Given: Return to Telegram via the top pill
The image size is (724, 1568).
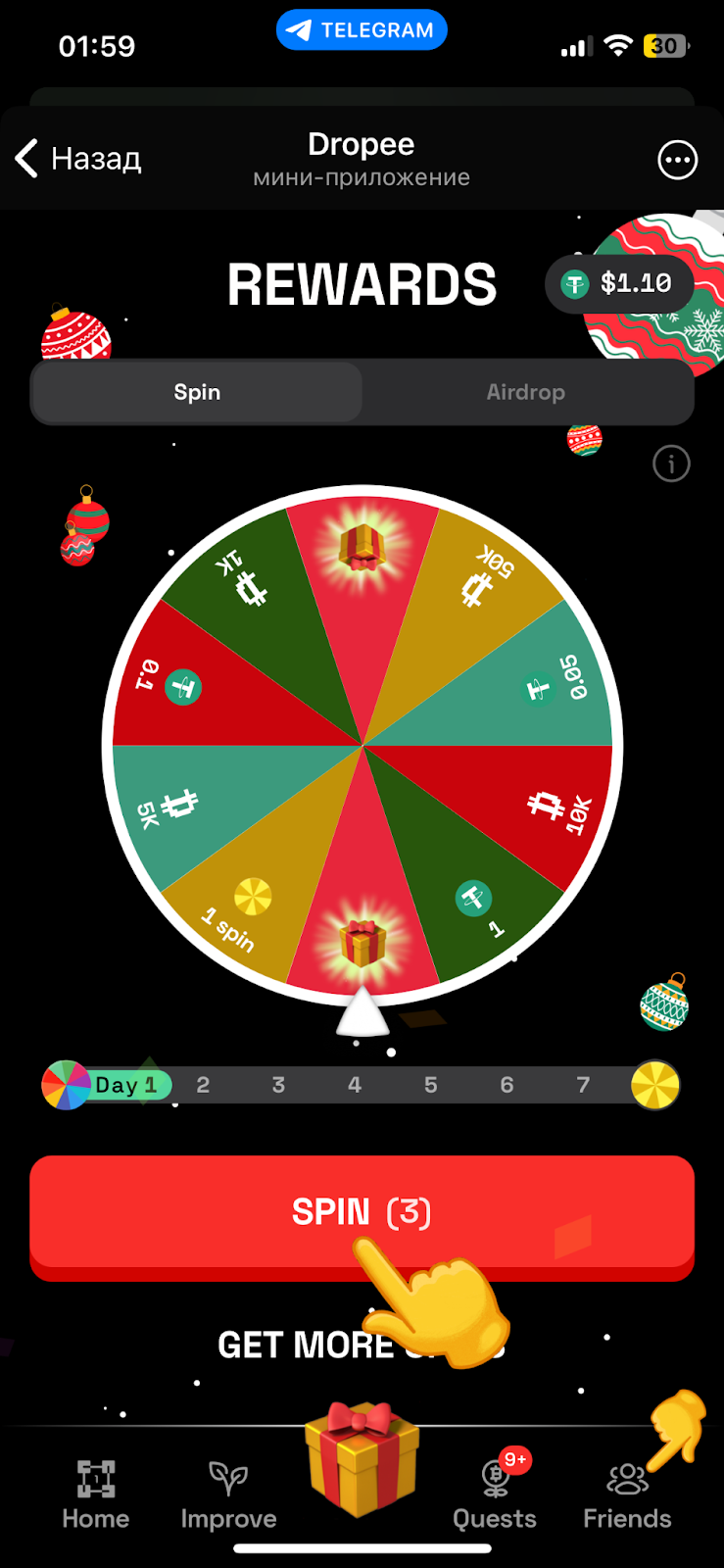Looking at the screenshot, I should (x=362, y=30).
